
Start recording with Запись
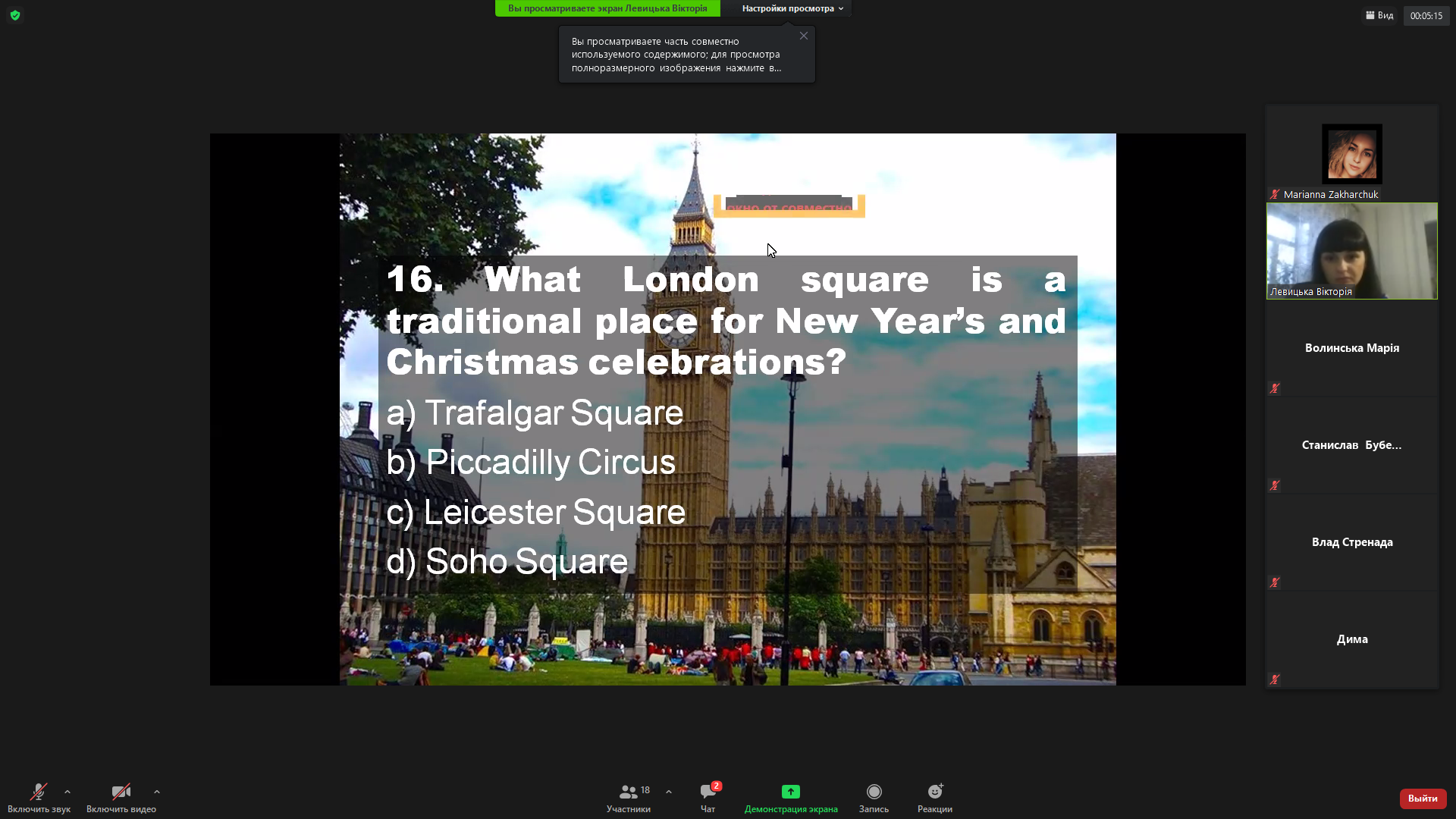pos(874,797)
